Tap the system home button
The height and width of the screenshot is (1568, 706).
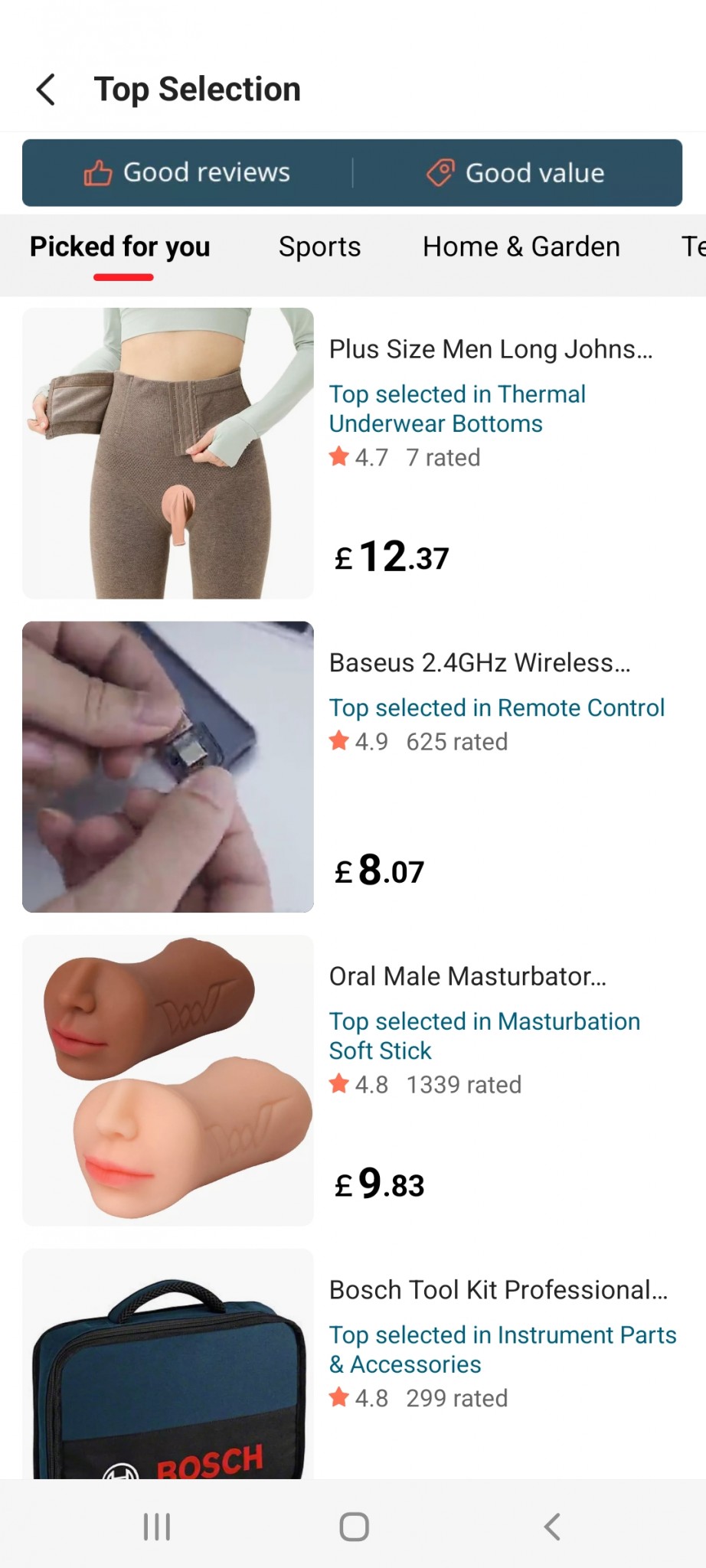click(x=354, y=1527)
